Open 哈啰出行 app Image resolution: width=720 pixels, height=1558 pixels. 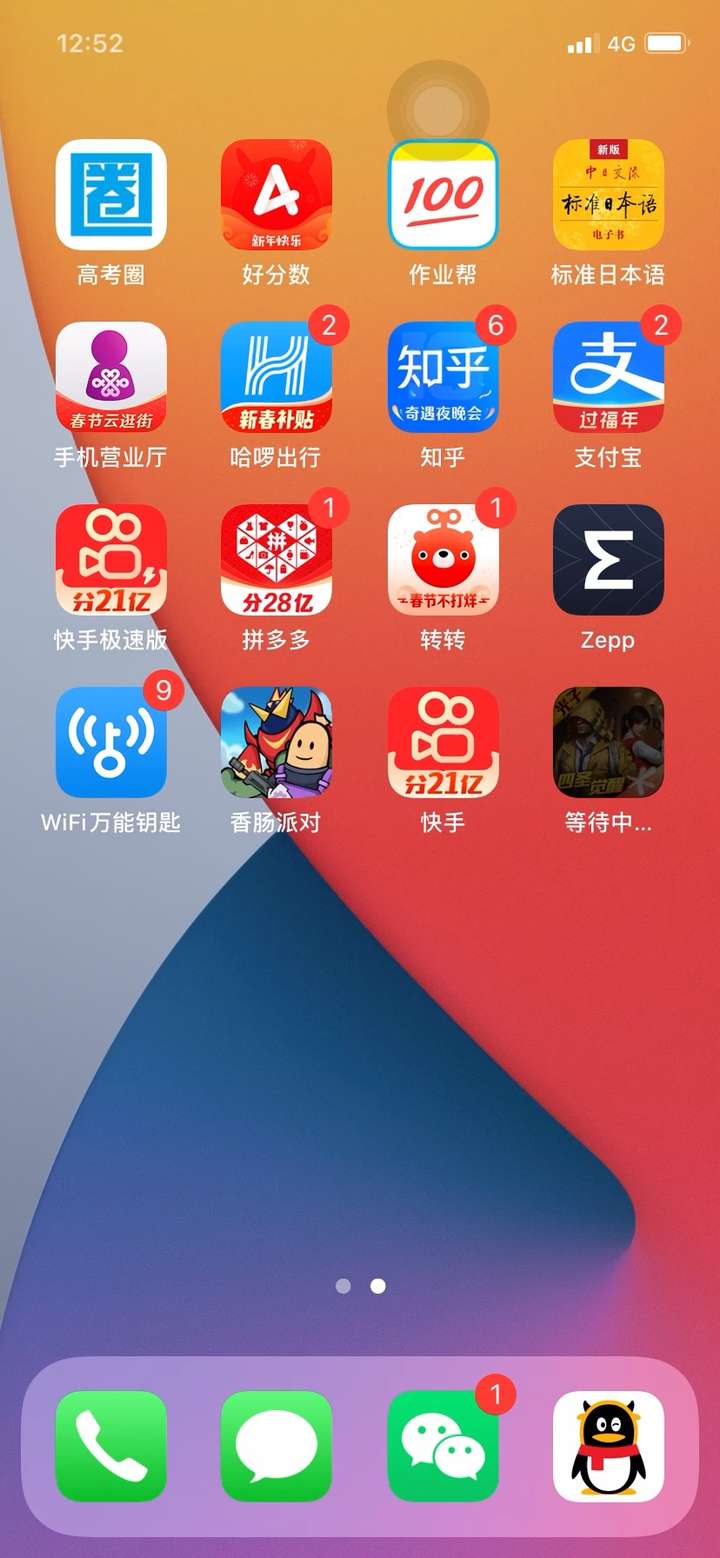(x=276, y=377)
